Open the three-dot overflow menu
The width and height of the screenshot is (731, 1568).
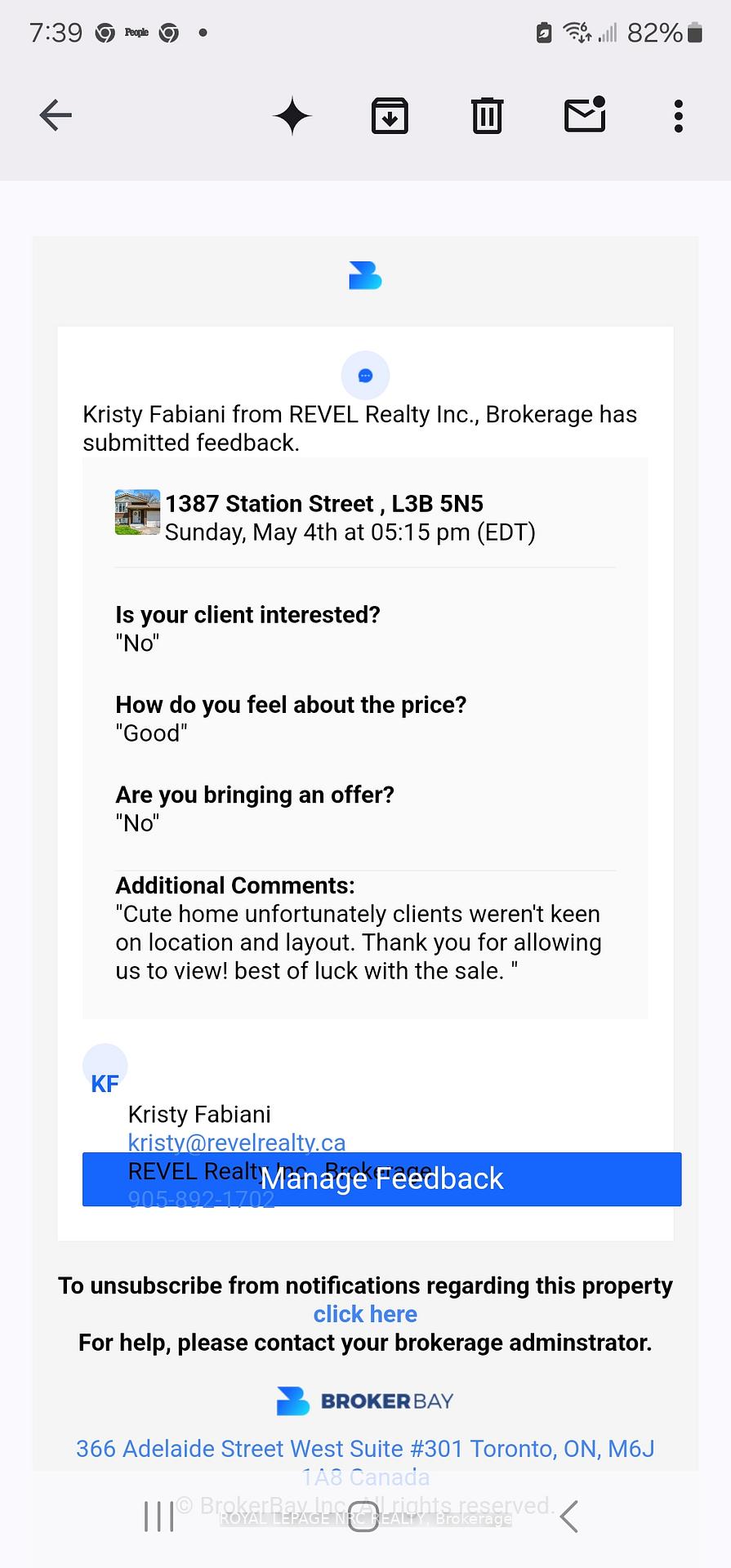(x=678, y=116)
